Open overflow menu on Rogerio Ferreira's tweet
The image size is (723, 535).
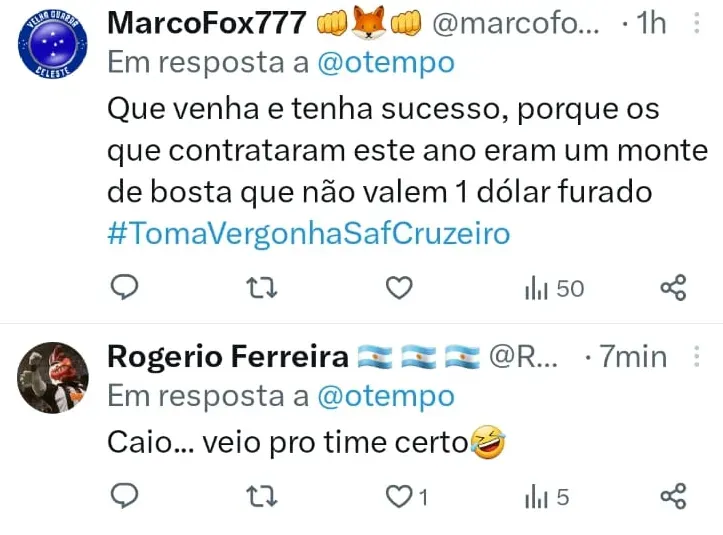point(696,357)
